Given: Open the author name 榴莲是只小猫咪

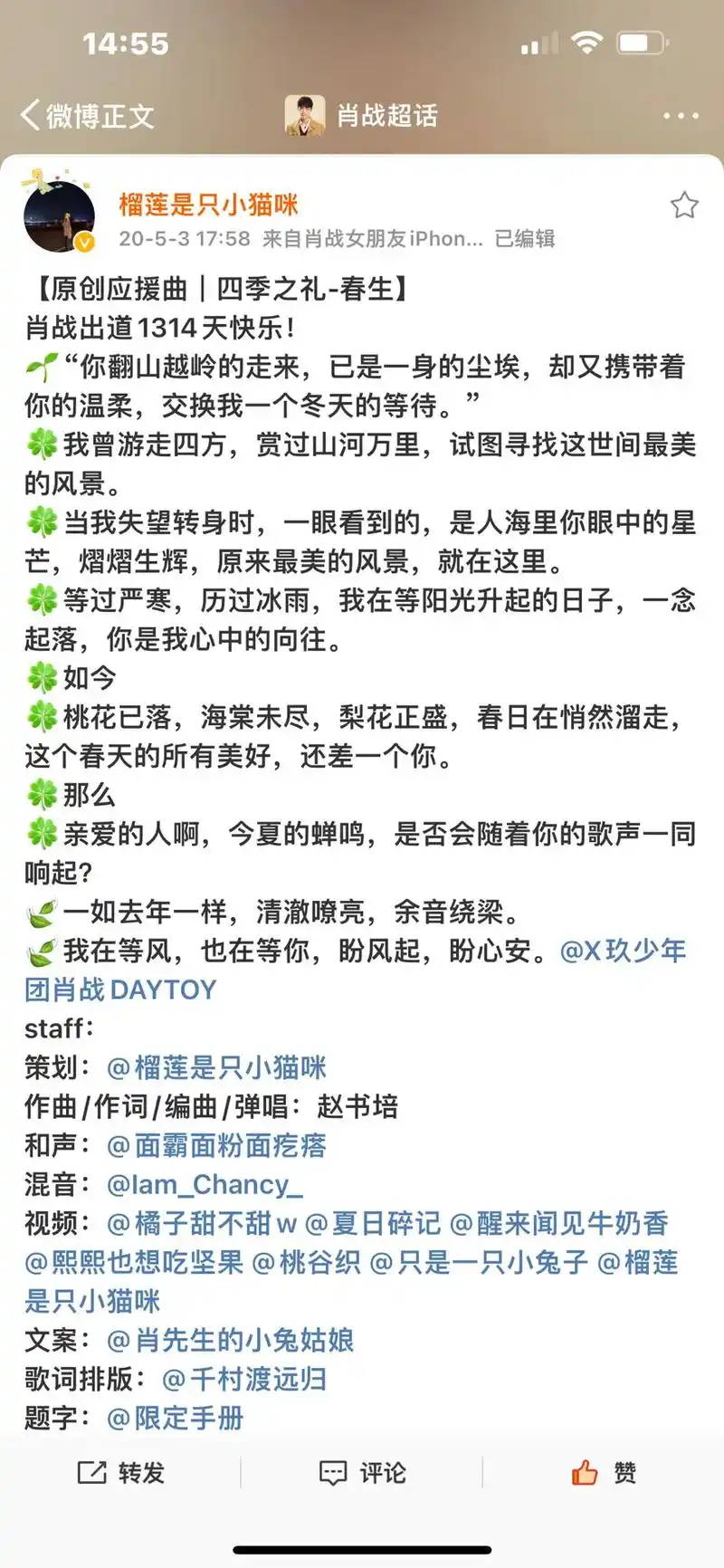Looking at the screenshot, I should click(208, 205).
